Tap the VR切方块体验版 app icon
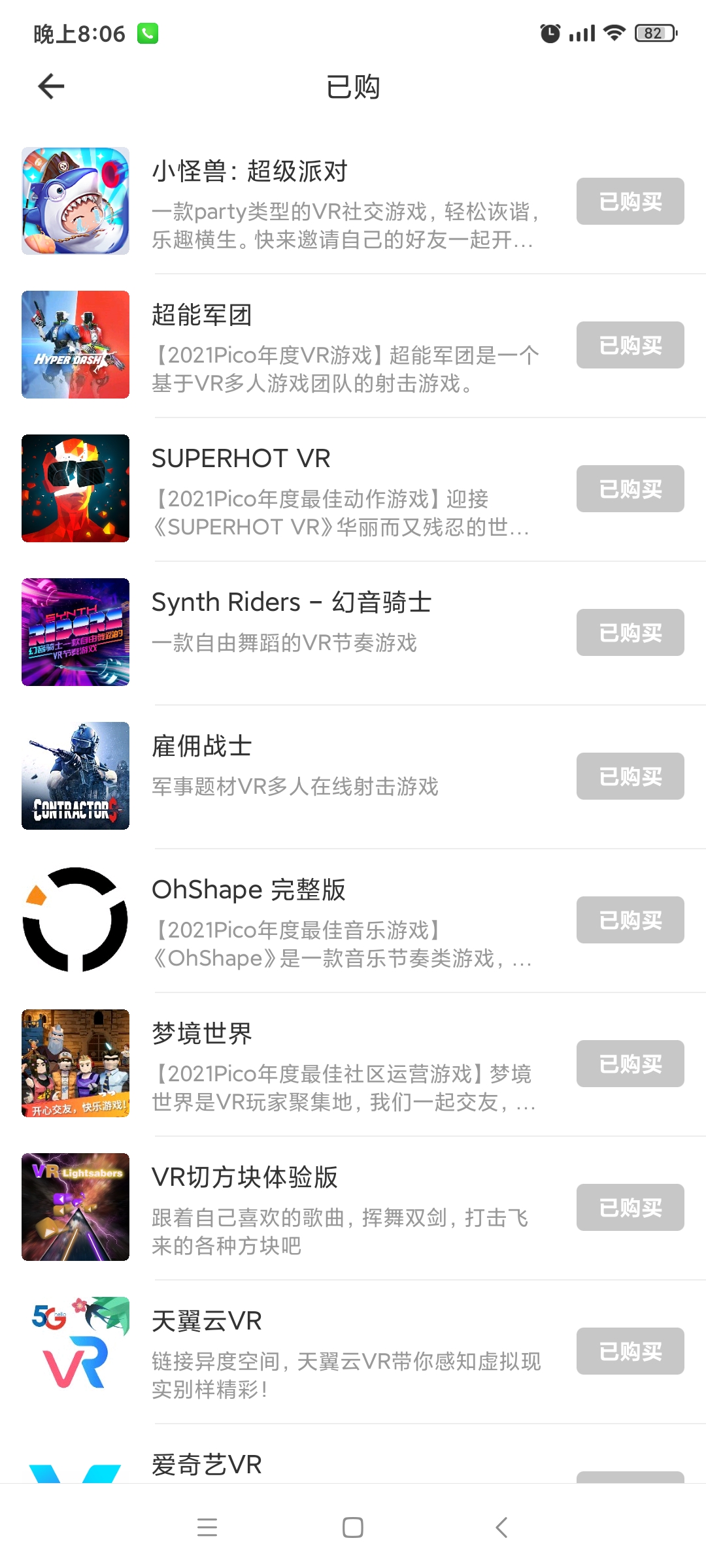 75,1207
